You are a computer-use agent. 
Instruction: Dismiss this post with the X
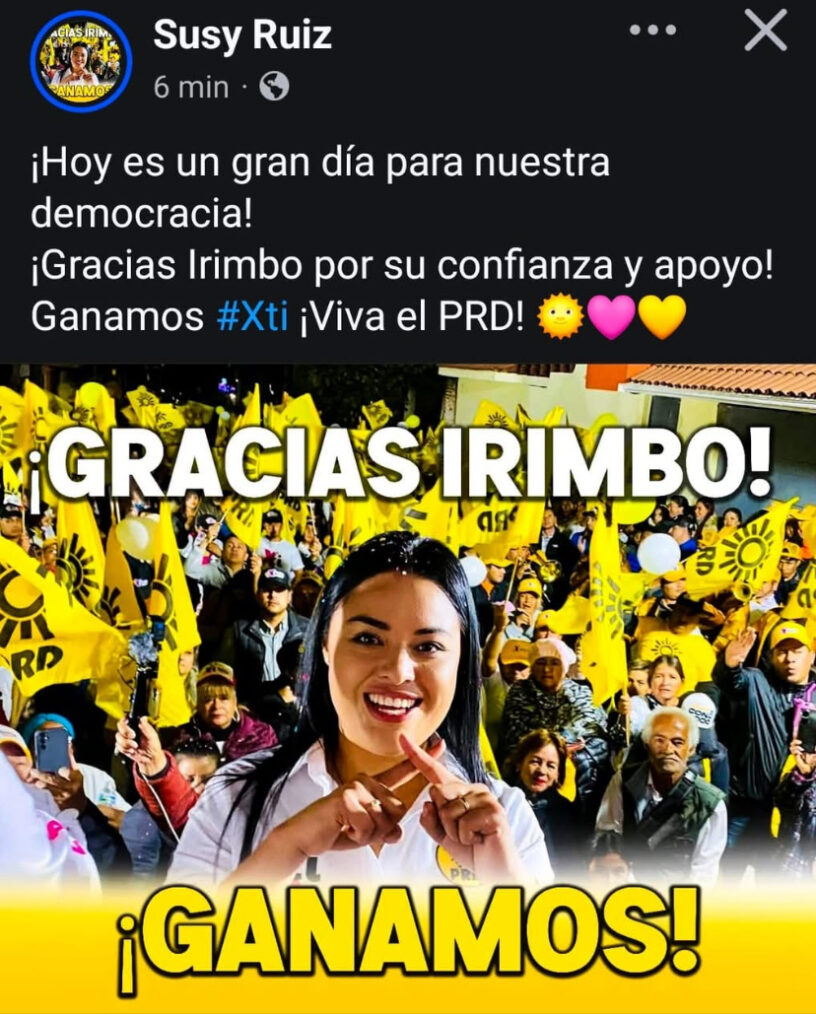(x=766, y=32)
